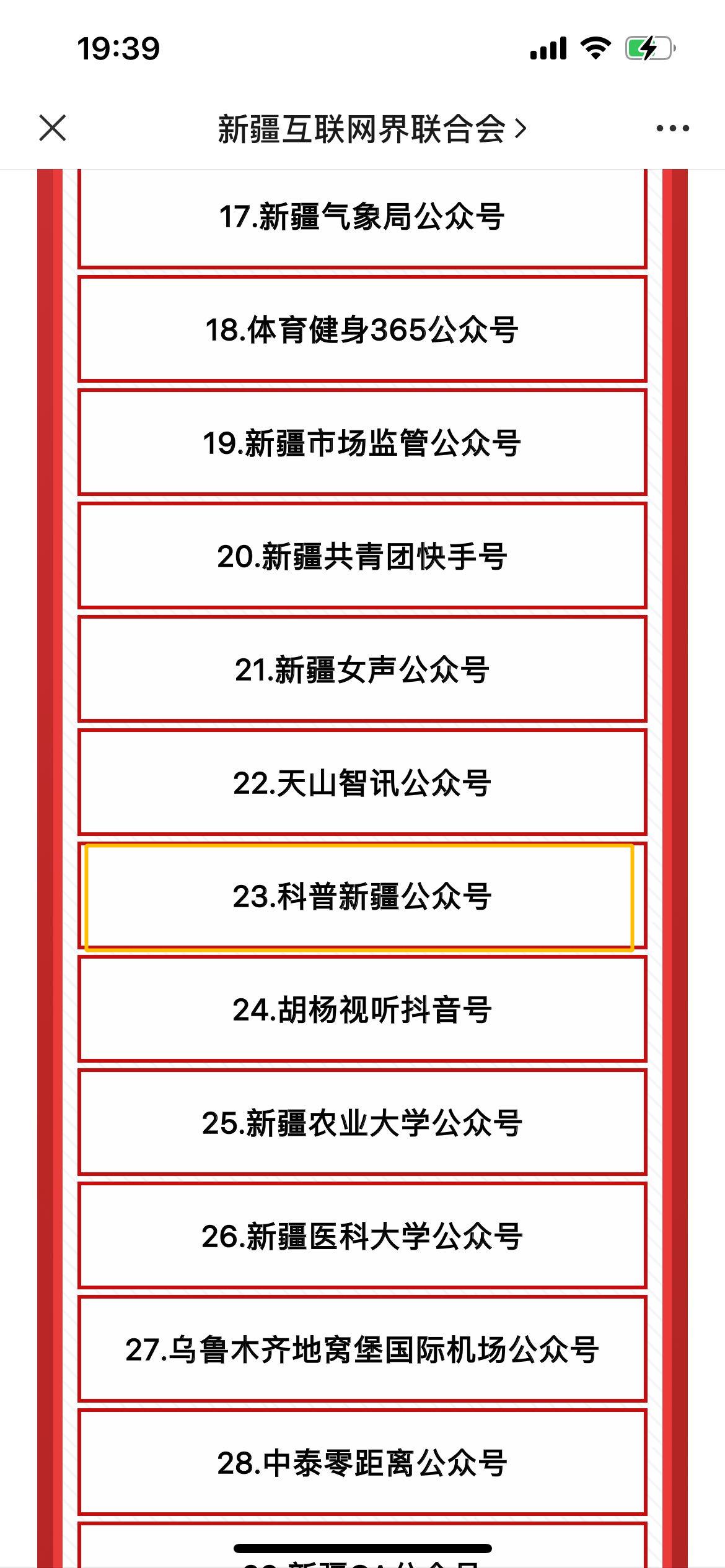
Task: Tap 27.乌鲁木齐地窝堡国际机场公众号
Action: [x=362, y=1349]
